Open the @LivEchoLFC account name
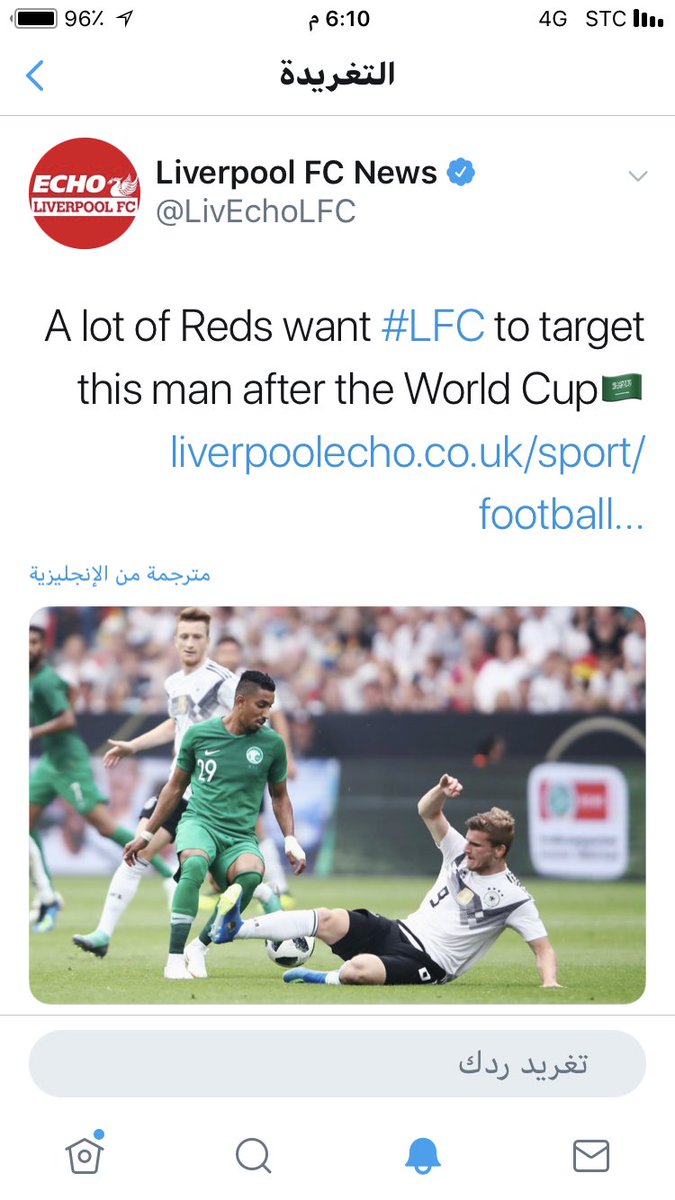 (255, 212)
